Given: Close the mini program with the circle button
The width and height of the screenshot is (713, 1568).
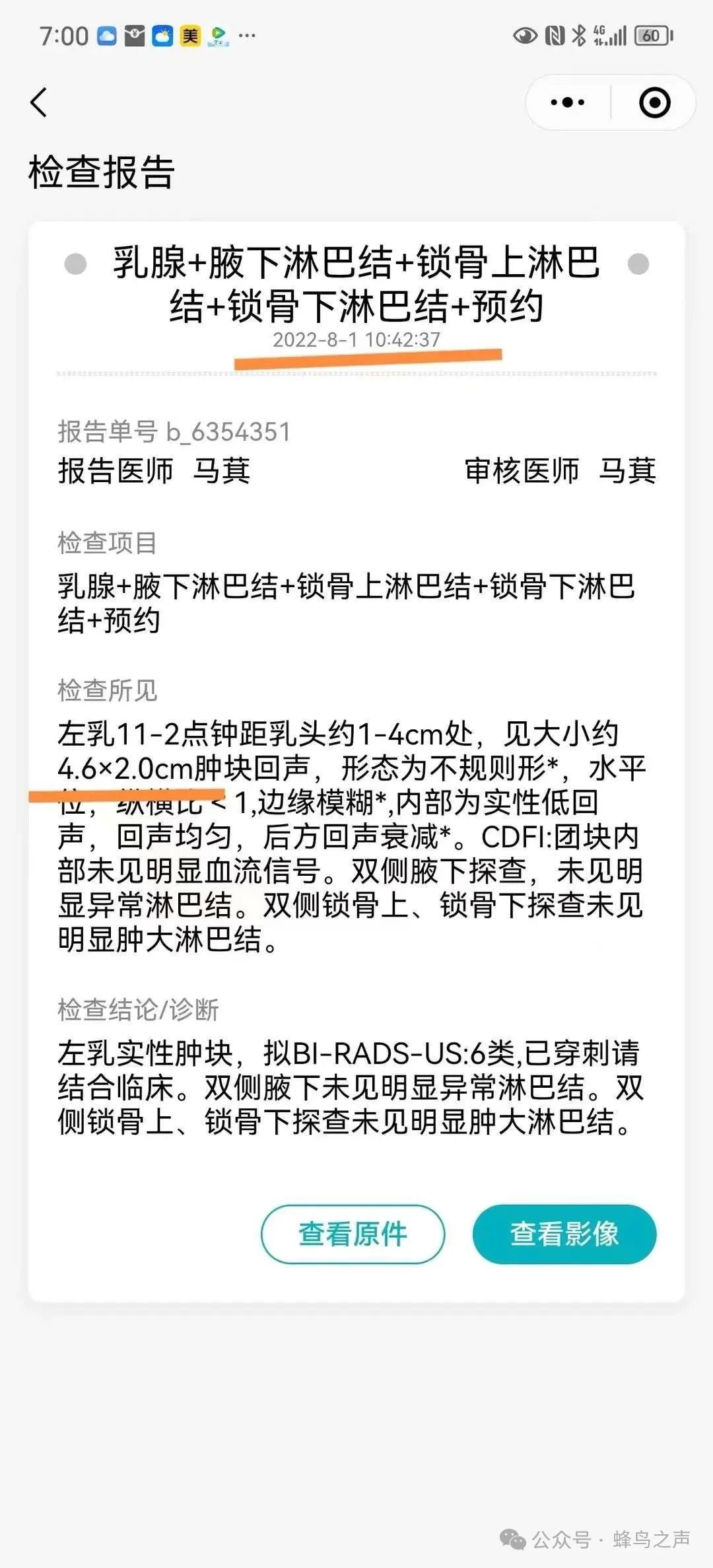Looking at the screenshot, I should [654, 102].
